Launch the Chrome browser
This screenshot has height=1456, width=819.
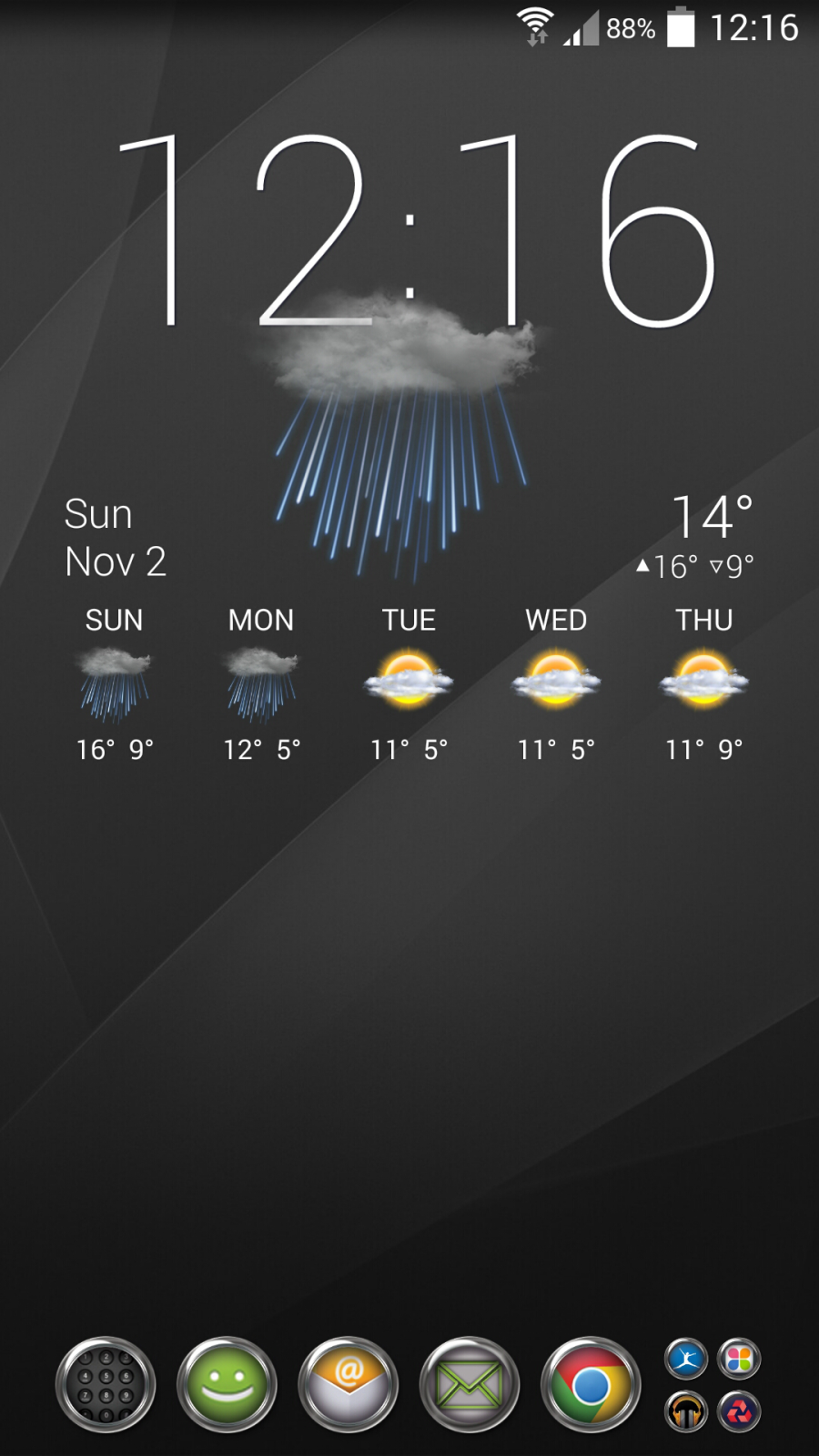(591, 1385)
